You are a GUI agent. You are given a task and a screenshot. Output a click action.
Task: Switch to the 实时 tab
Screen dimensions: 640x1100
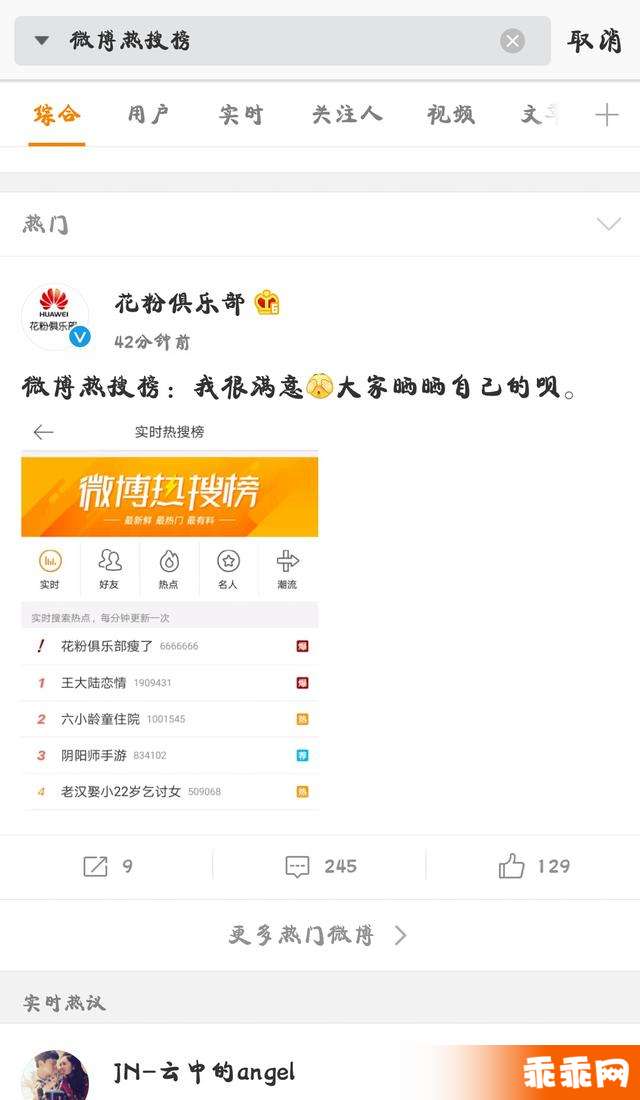(241, 115)
